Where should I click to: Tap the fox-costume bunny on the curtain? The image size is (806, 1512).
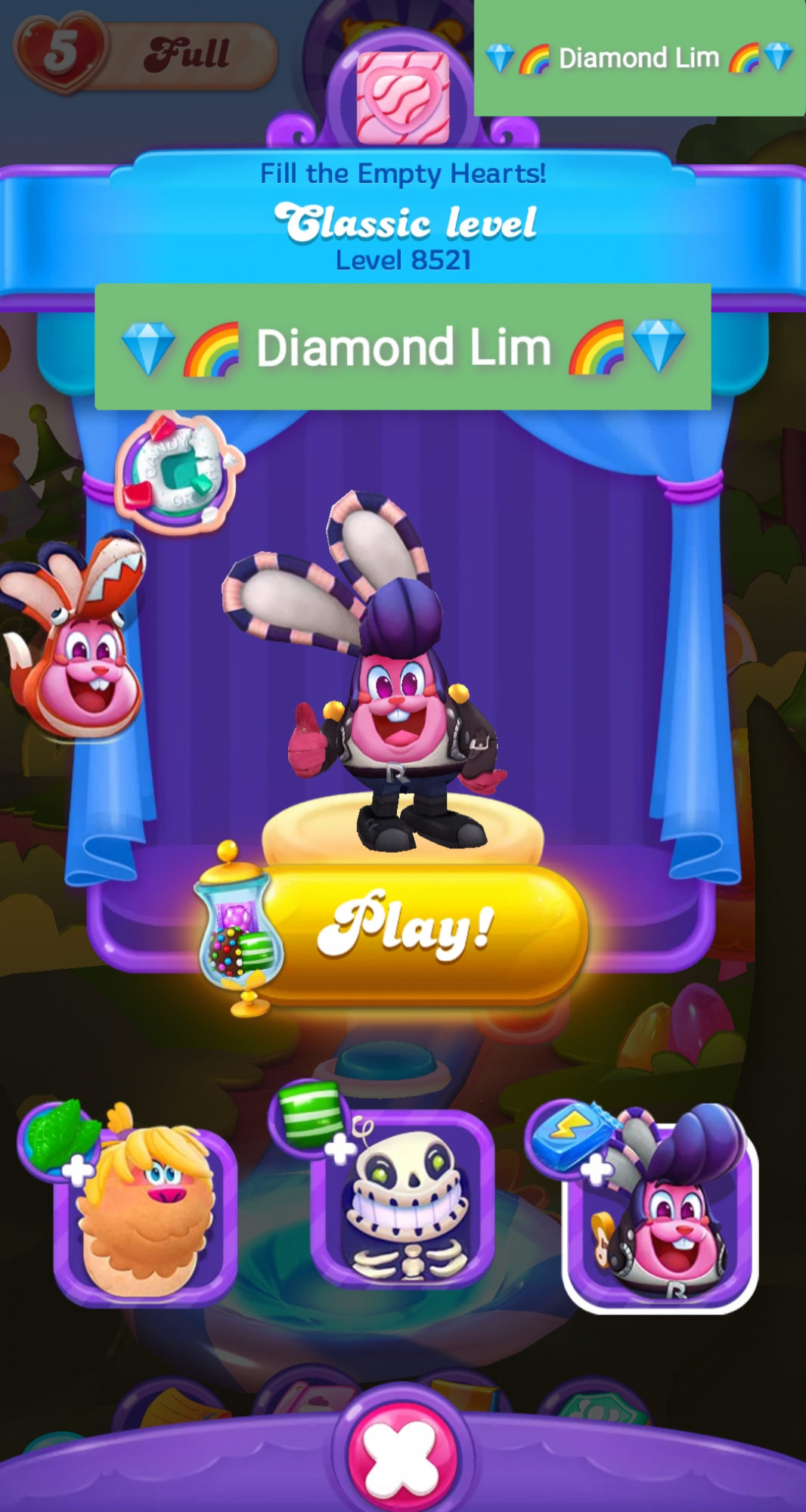click(76, 643)
